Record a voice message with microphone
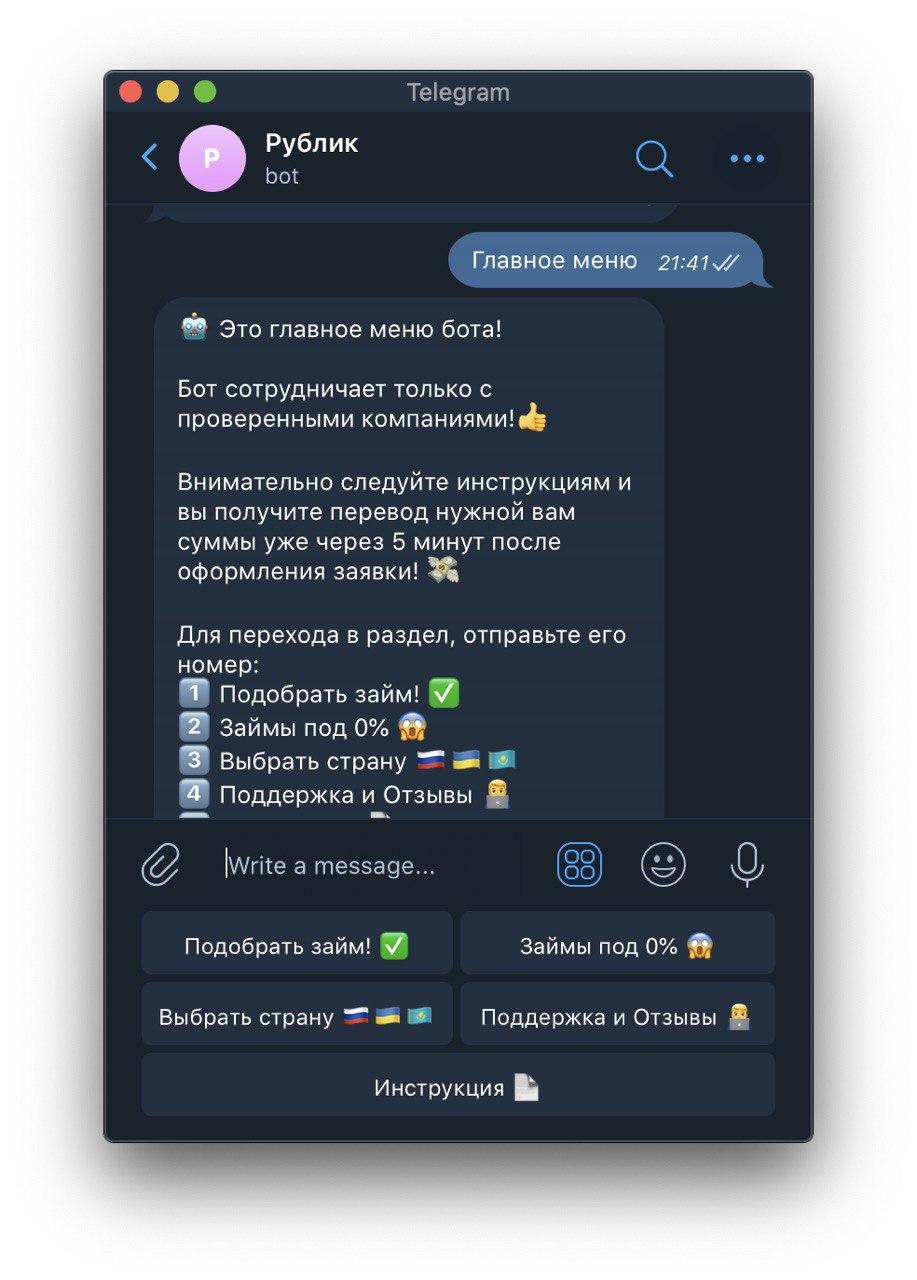This screenshot has width=917, height=1280. click(747, 864)
